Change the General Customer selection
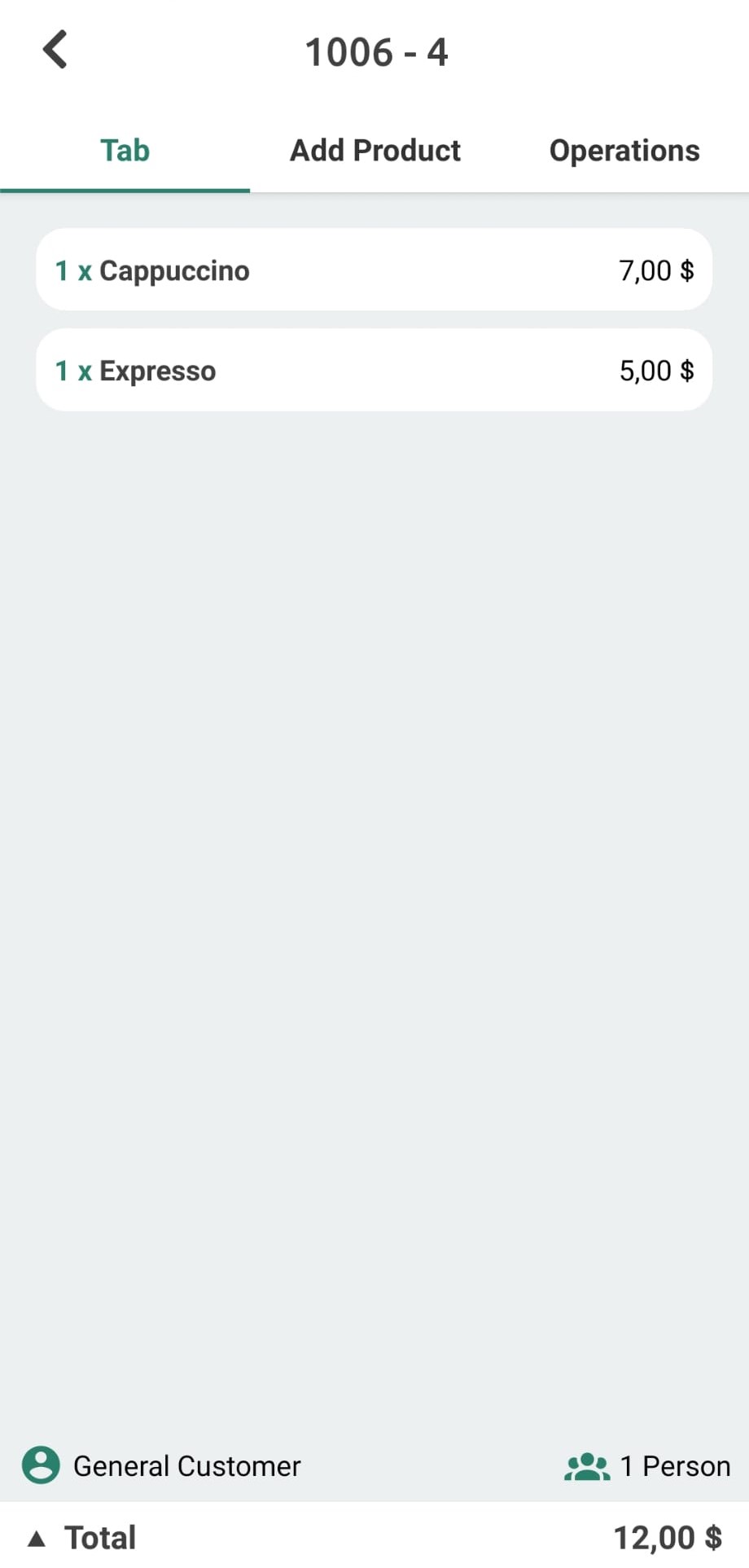This screenshot has width=749, height=1568. 161,1465
